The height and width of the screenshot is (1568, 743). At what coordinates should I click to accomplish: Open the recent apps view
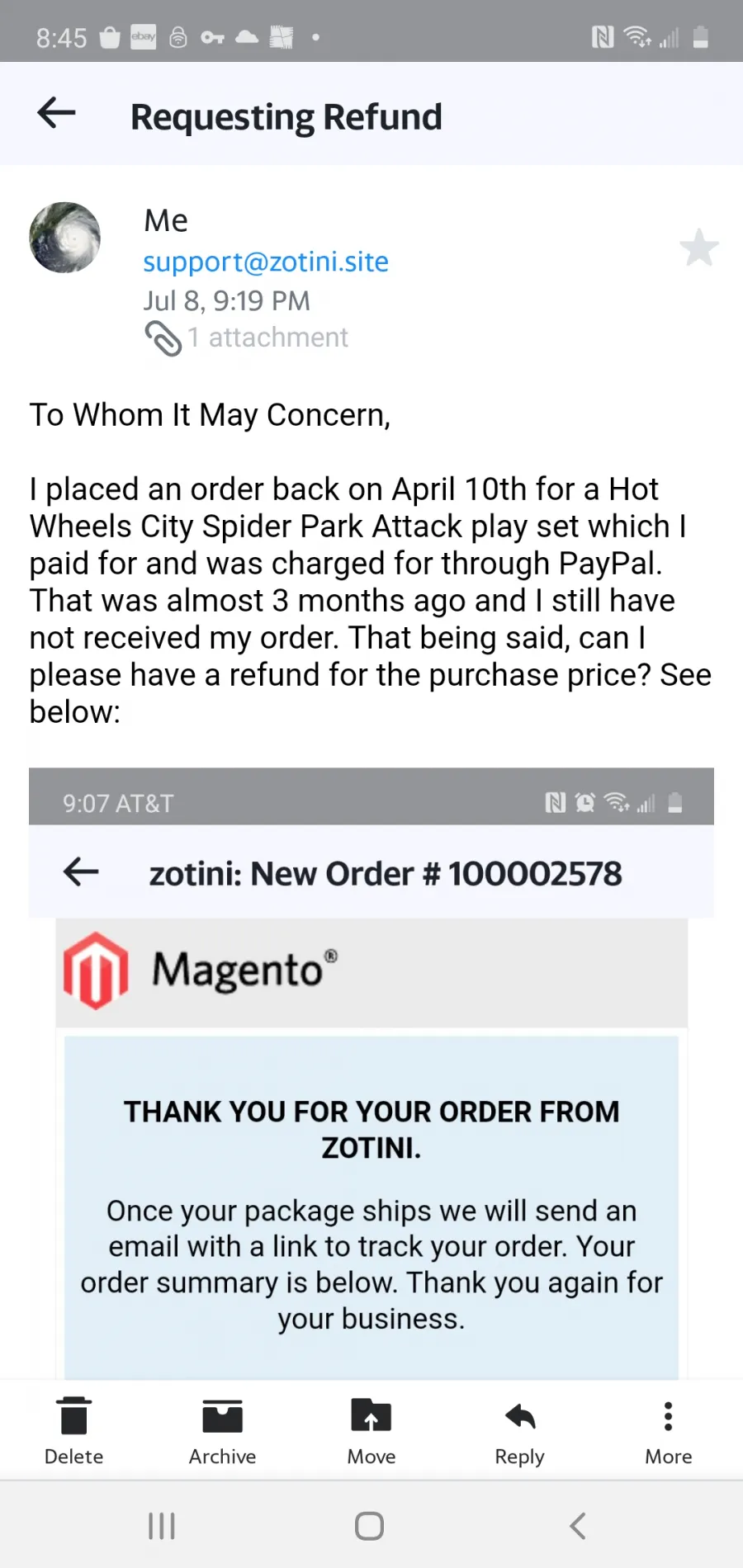tap(162, 1526)
